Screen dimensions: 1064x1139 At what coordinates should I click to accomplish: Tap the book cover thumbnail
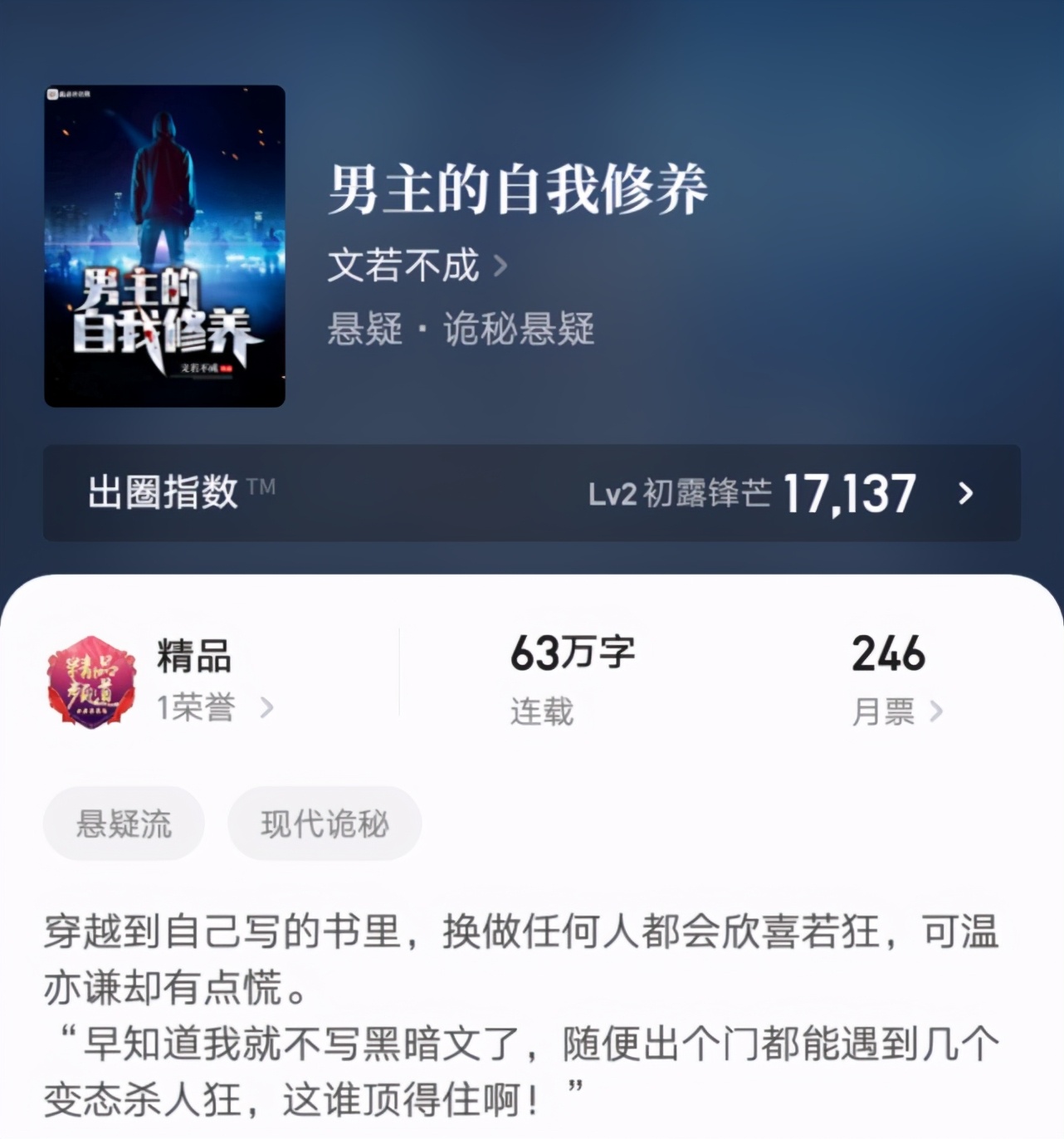(163, 245)
